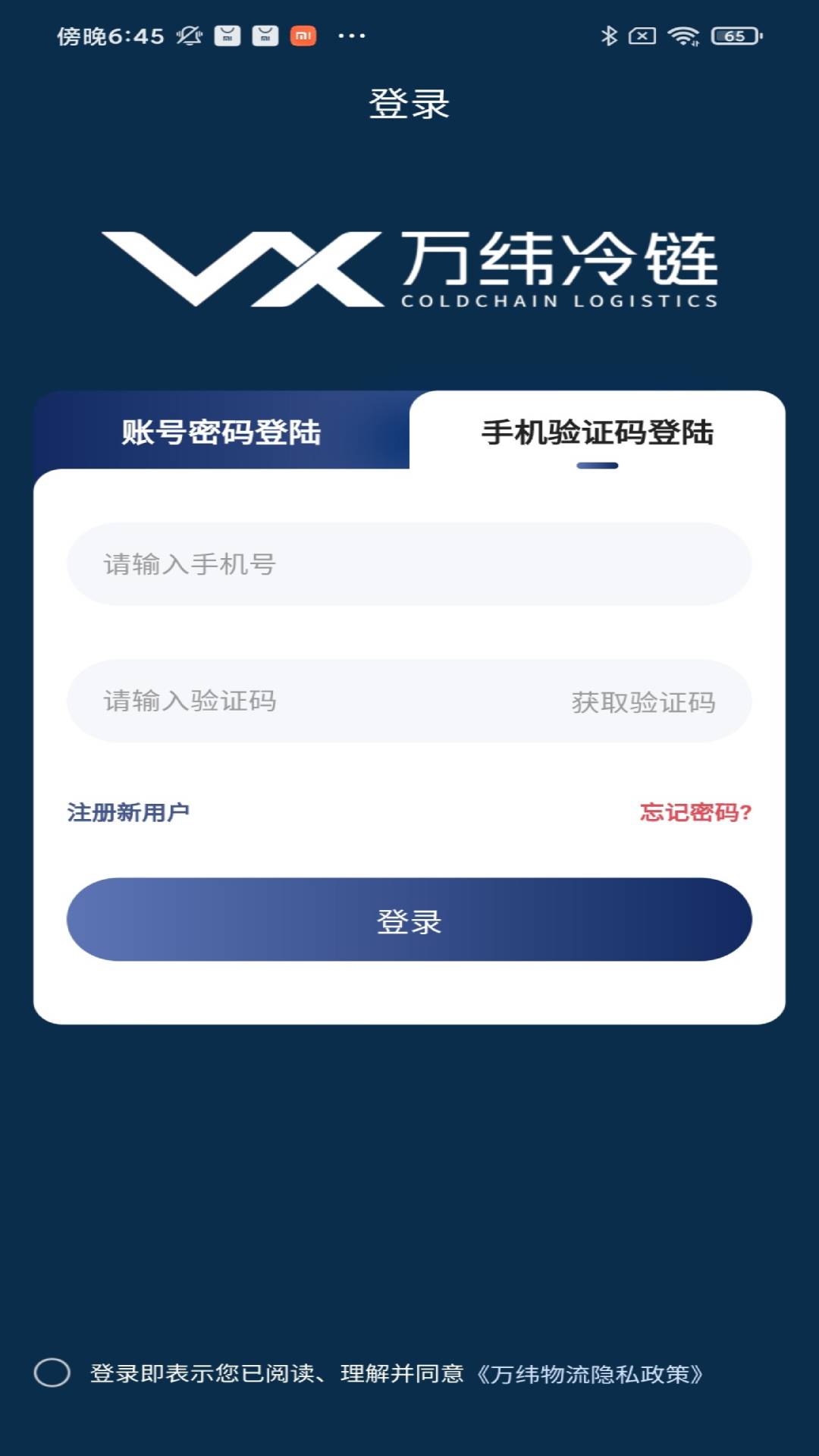Image resolution: width=819 pixels, height=1456 pixels.
Task: Check the privacy policy agreement circle
Action: (52, 1373)
